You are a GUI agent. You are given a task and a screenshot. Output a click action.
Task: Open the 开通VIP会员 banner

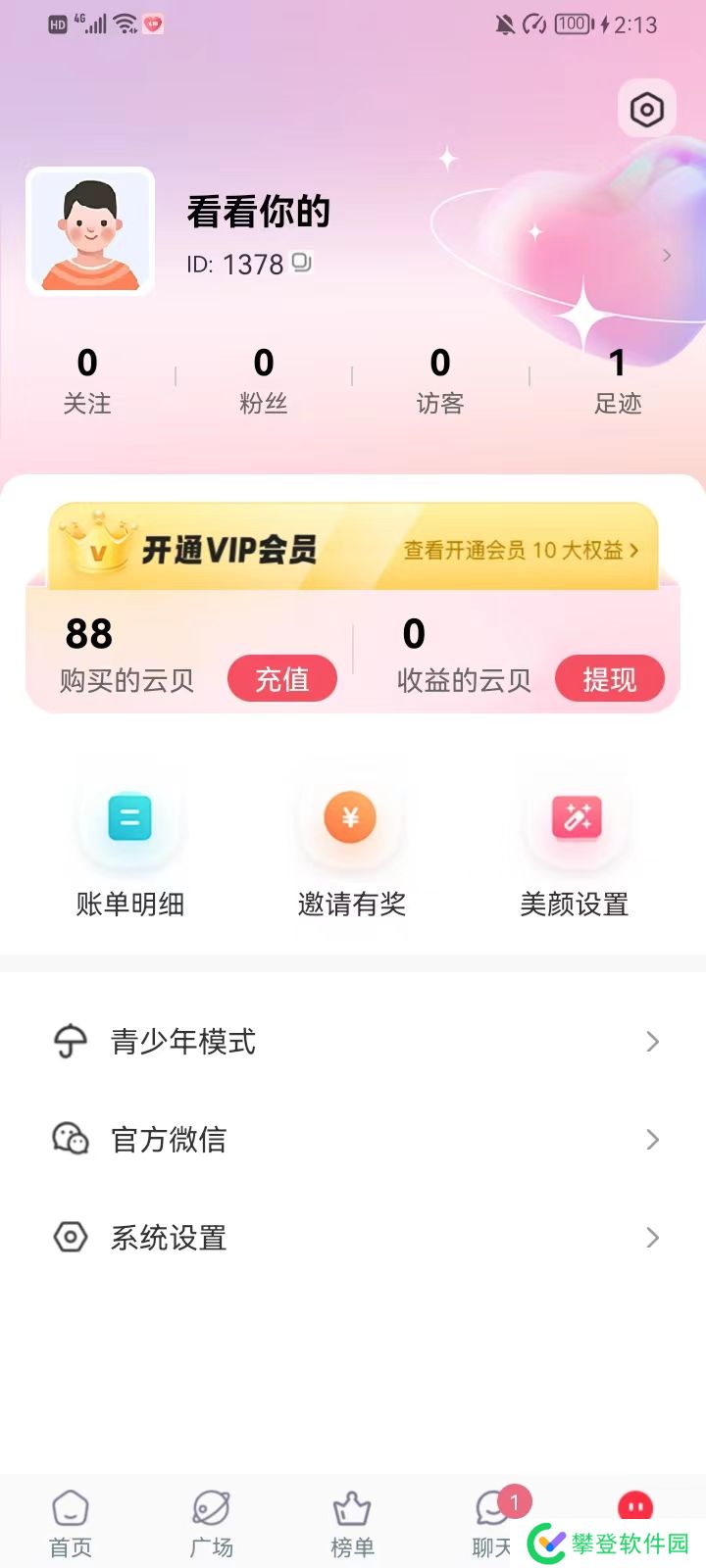353,549
